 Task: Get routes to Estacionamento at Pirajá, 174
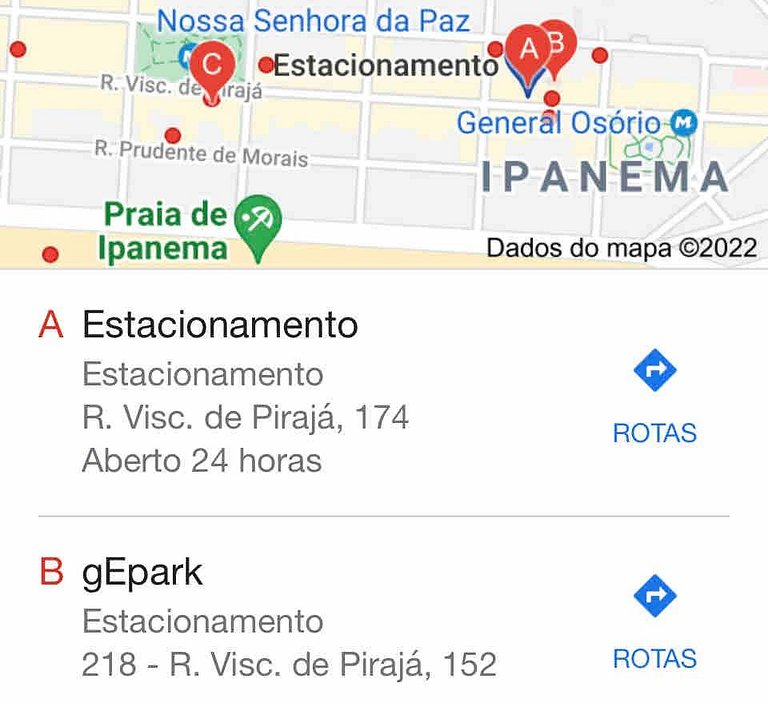click(x=655, y=393)
